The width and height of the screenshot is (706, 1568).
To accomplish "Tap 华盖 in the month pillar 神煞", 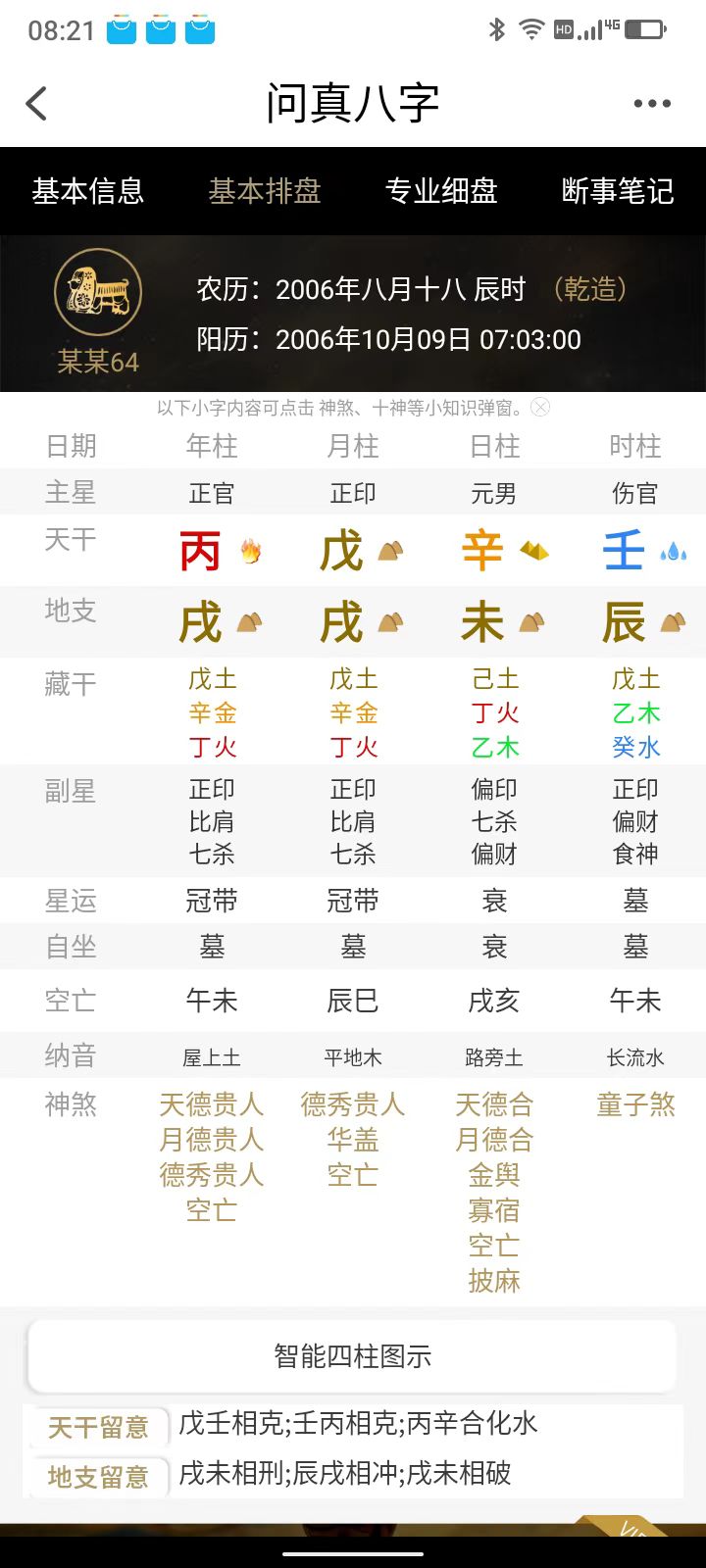I will [x=353, y=1140].
